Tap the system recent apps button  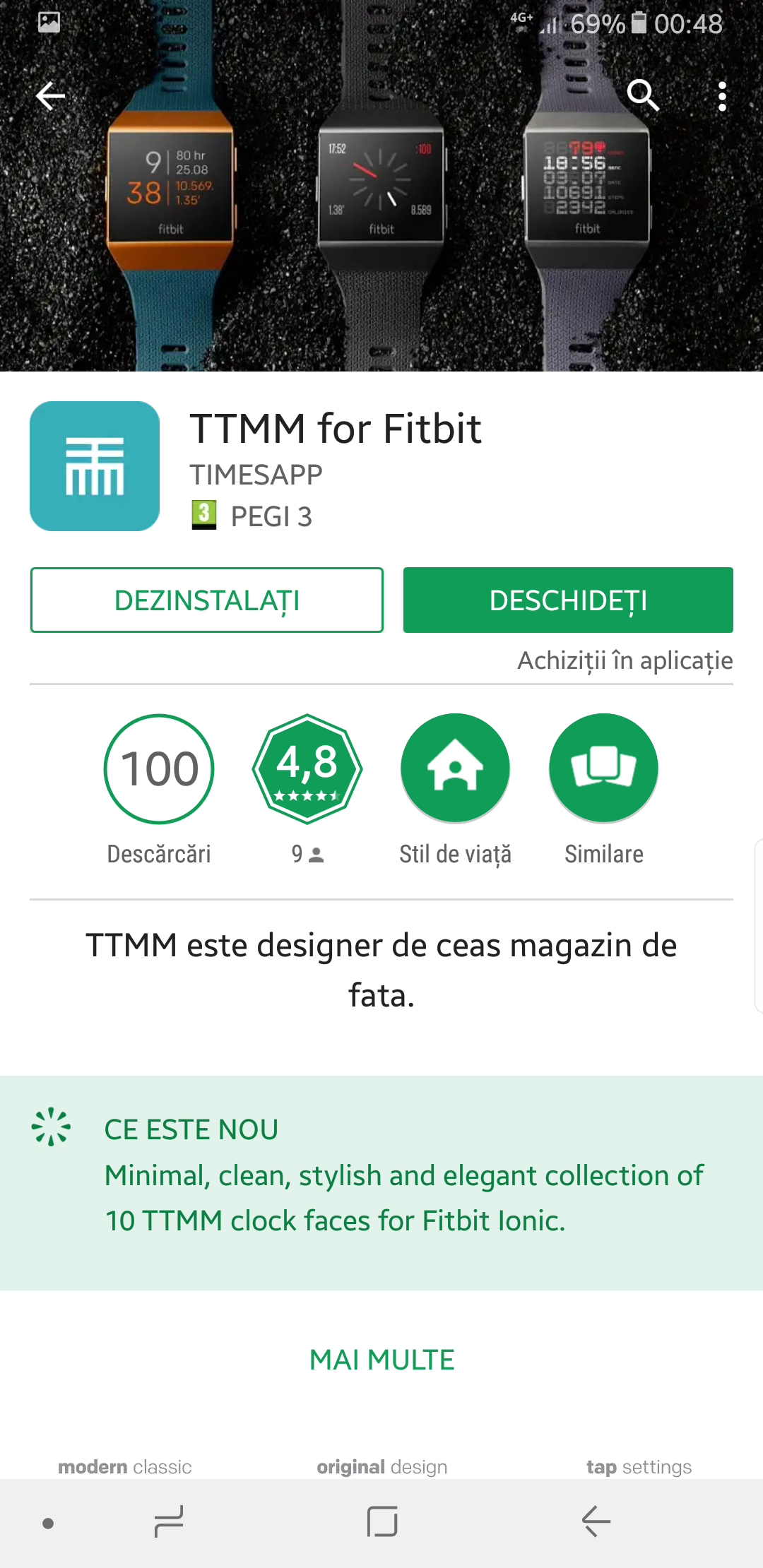point(169,1521)
